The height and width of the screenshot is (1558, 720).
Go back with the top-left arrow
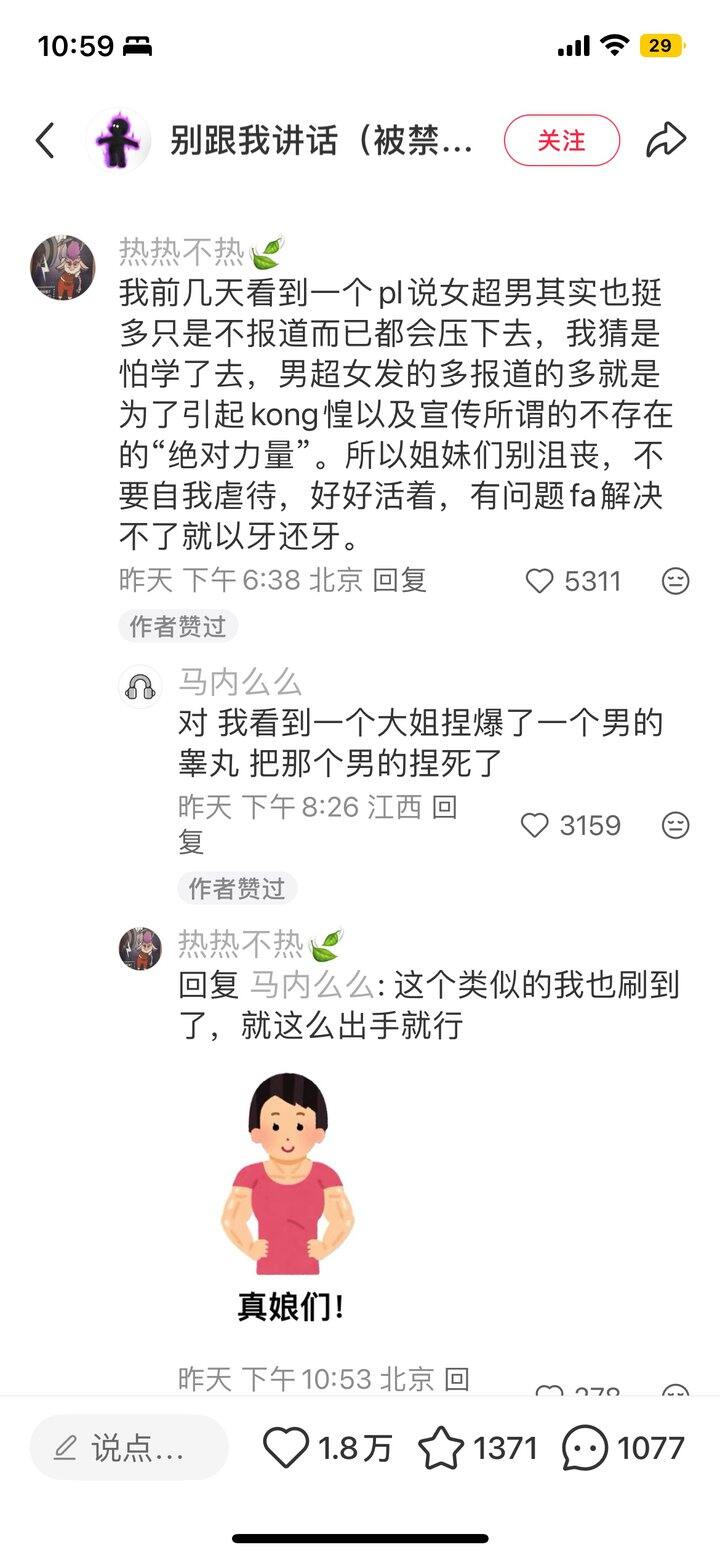tap(45, 141)
